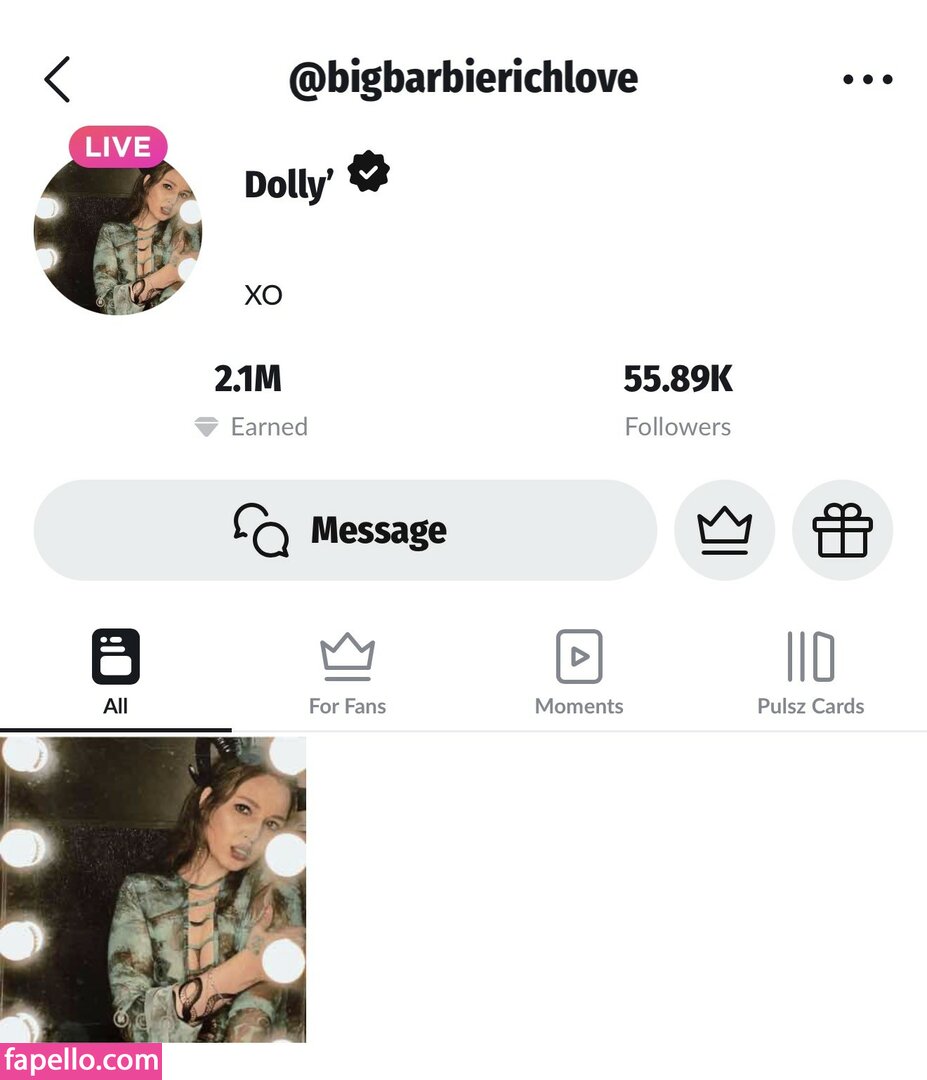The height and width of the screenshot is (1080, 927).
Task: Open the Pulsz Cards tab
Action: pyautogui.click(x=810, y=673)
